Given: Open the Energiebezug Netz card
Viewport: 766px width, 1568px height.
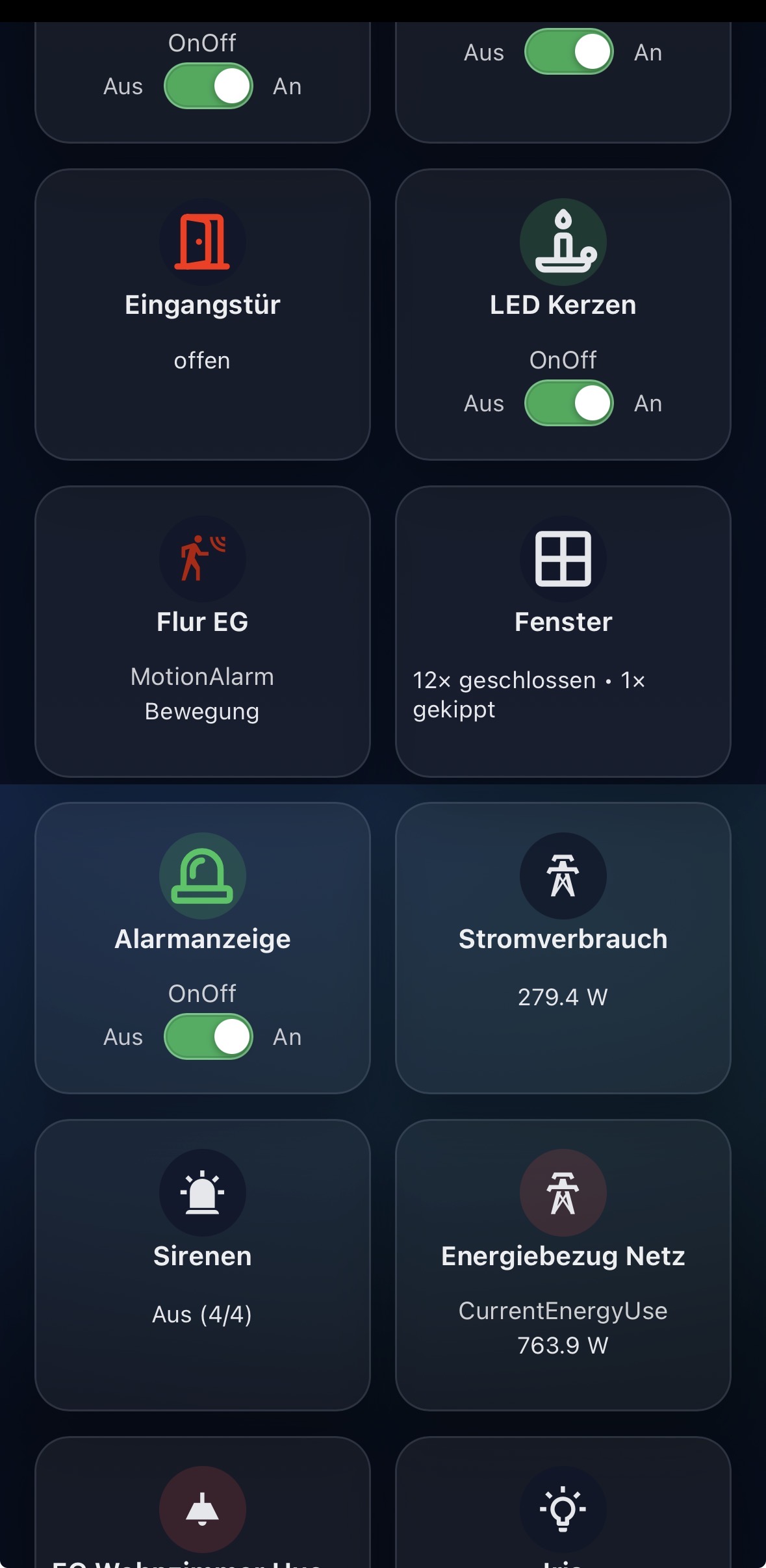Looking at the screenshot, I should tap(563, 1264).
